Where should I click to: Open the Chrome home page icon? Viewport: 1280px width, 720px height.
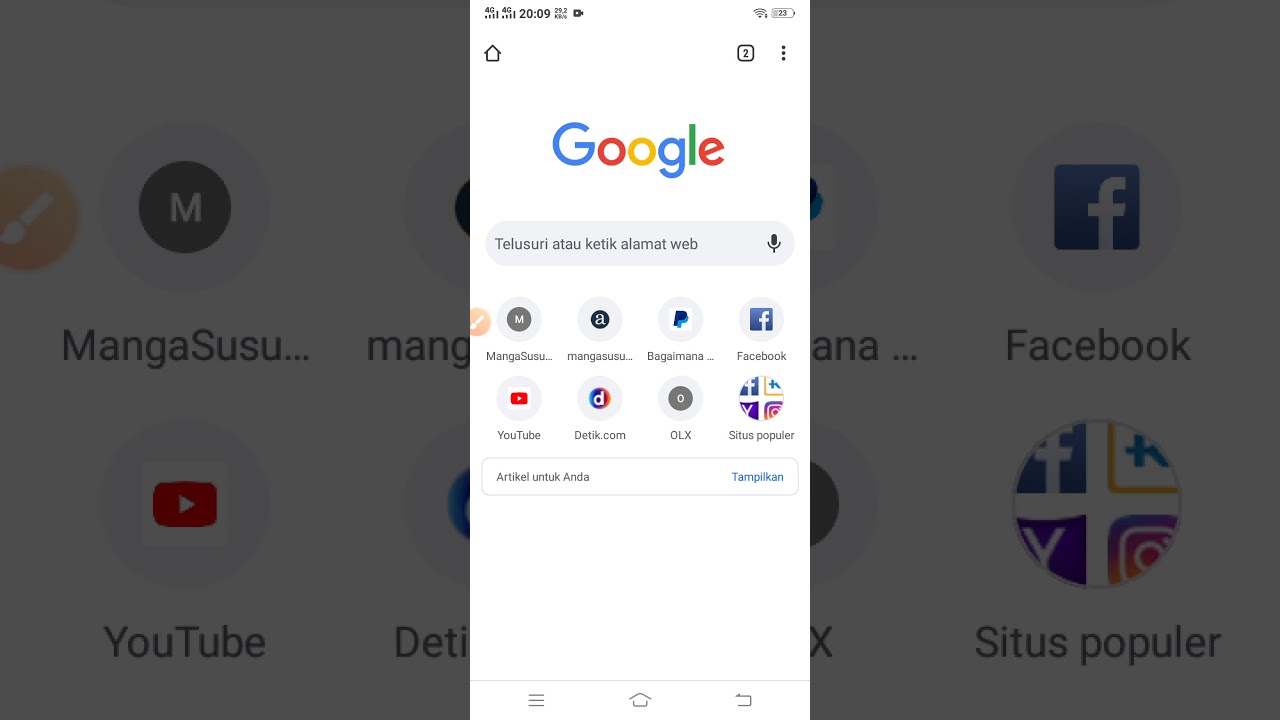pyautogui.click(x=492, y=53)
